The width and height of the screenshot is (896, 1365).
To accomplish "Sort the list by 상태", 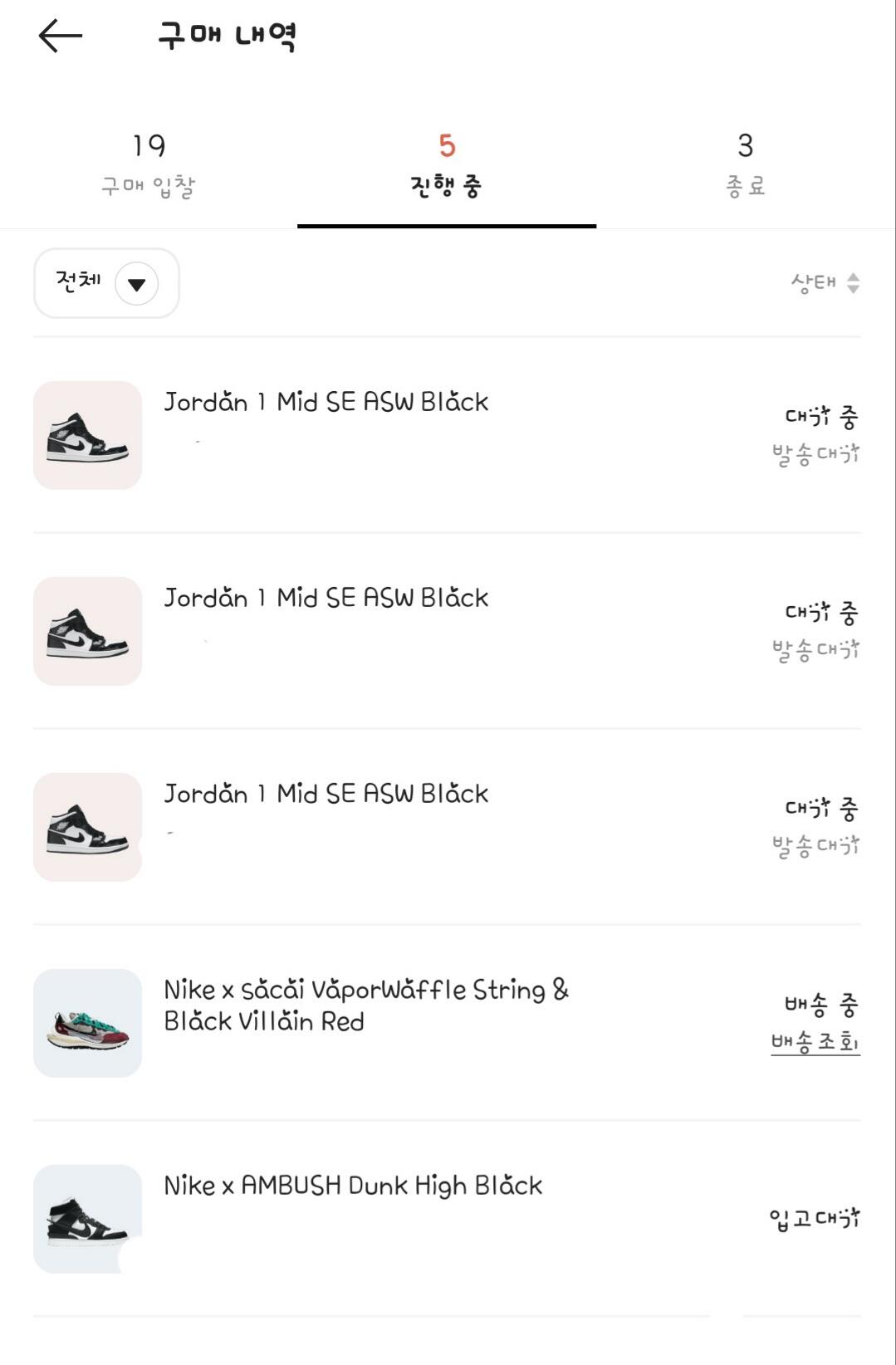I will pyautogui.click(x=825, y=283).
